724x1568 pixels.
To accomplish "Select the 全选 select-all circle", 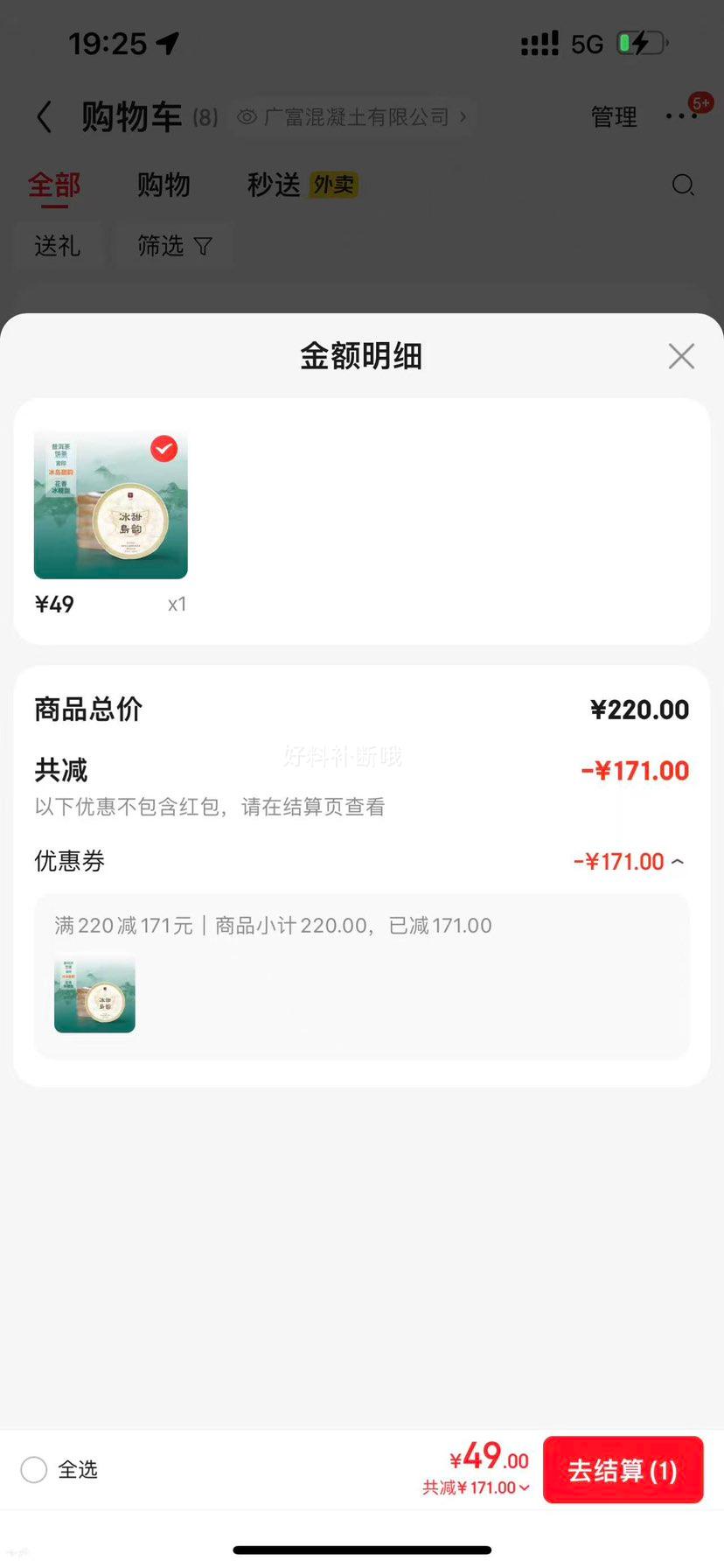I will tap(33, 1470).
